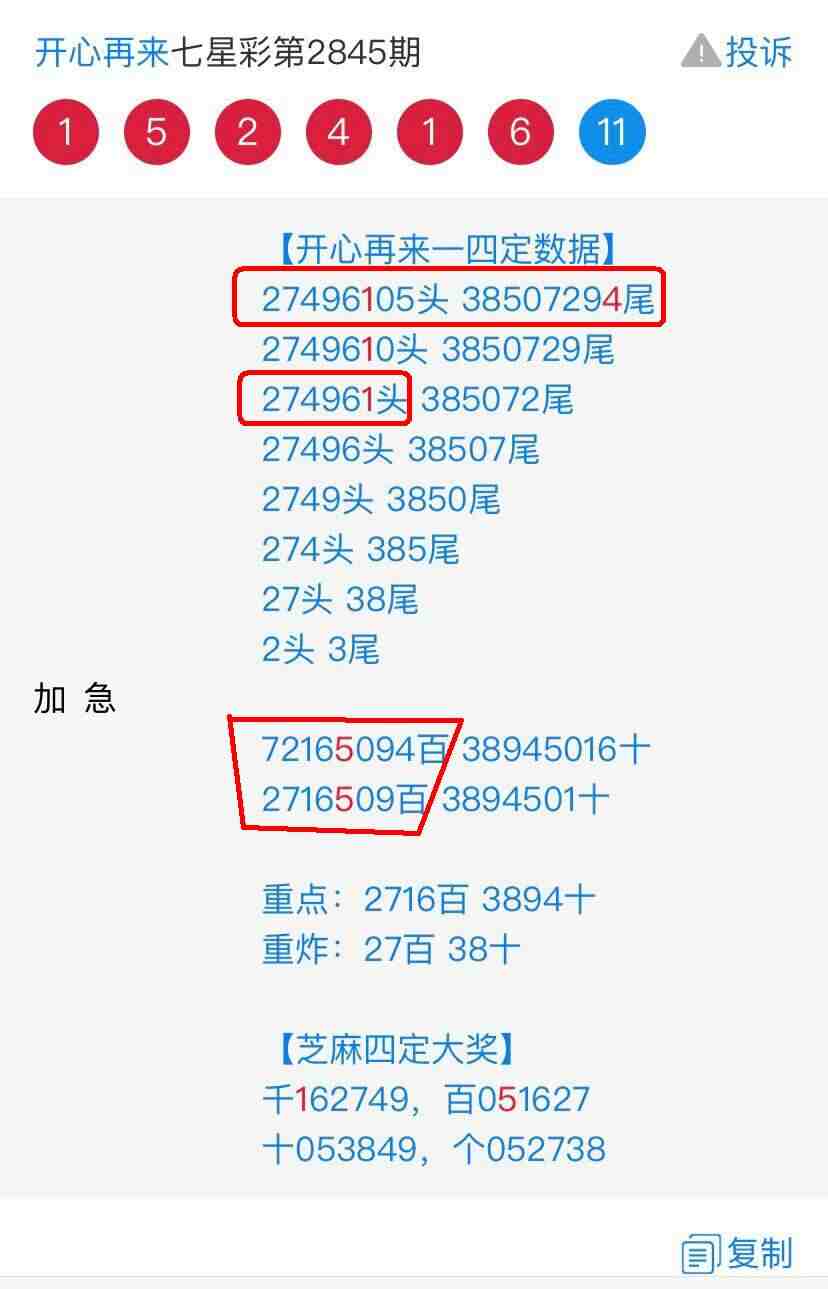This screenshot has height=1289, width=828.
Task: Copy the content with 复制
Action: [738, 1252]
